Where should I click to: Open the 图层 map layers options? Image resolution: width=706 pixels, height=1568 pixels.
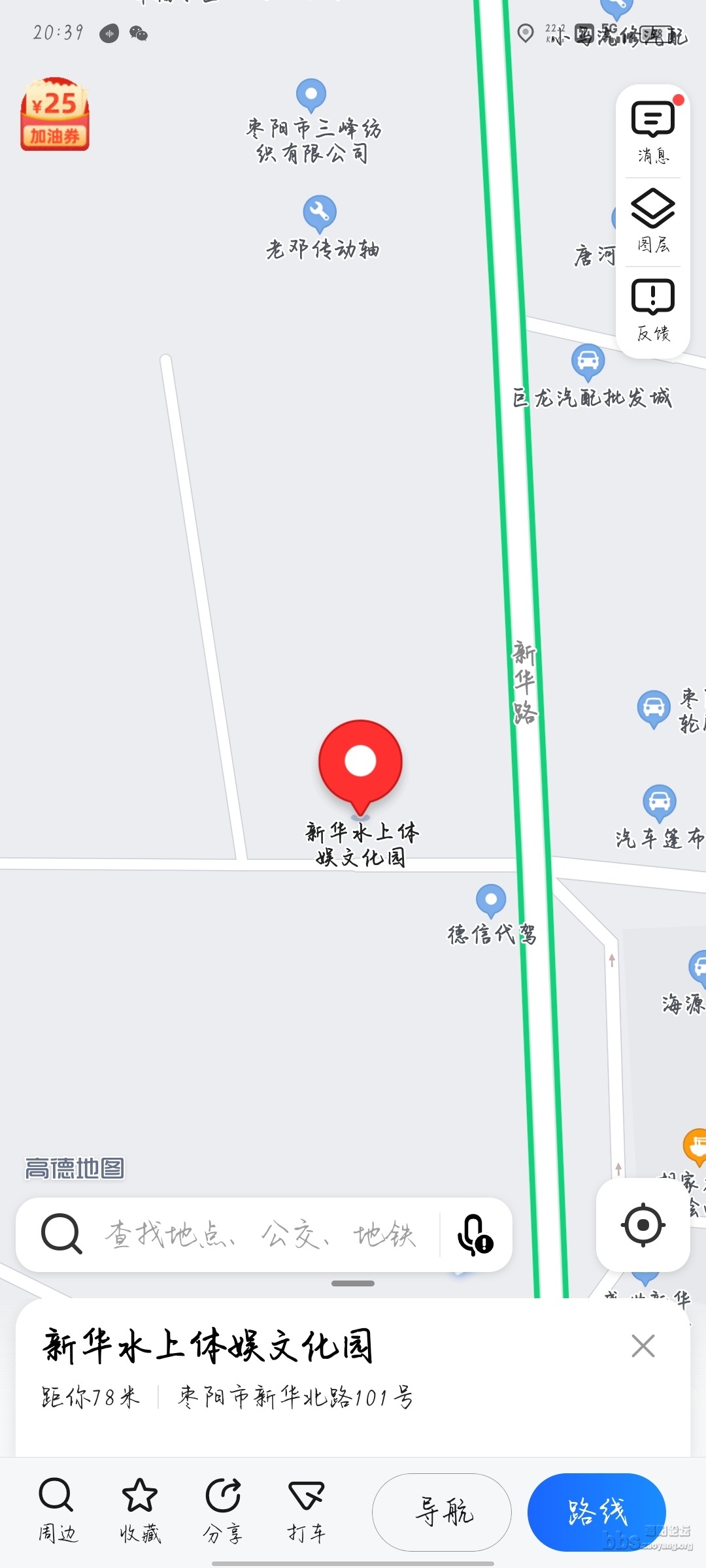pos(653,221)
